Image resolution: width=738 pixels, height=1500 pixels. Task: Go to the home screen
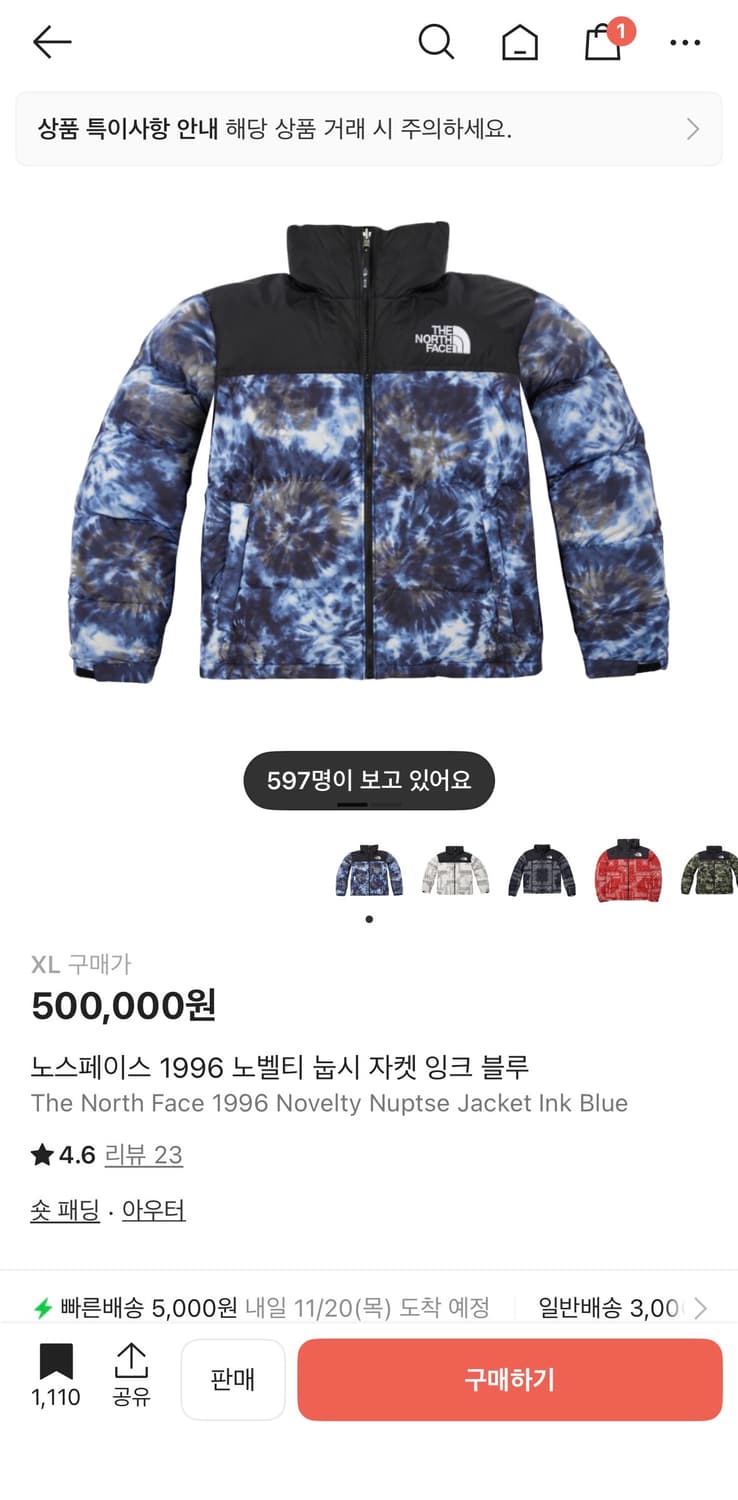(x=519, y=42)
